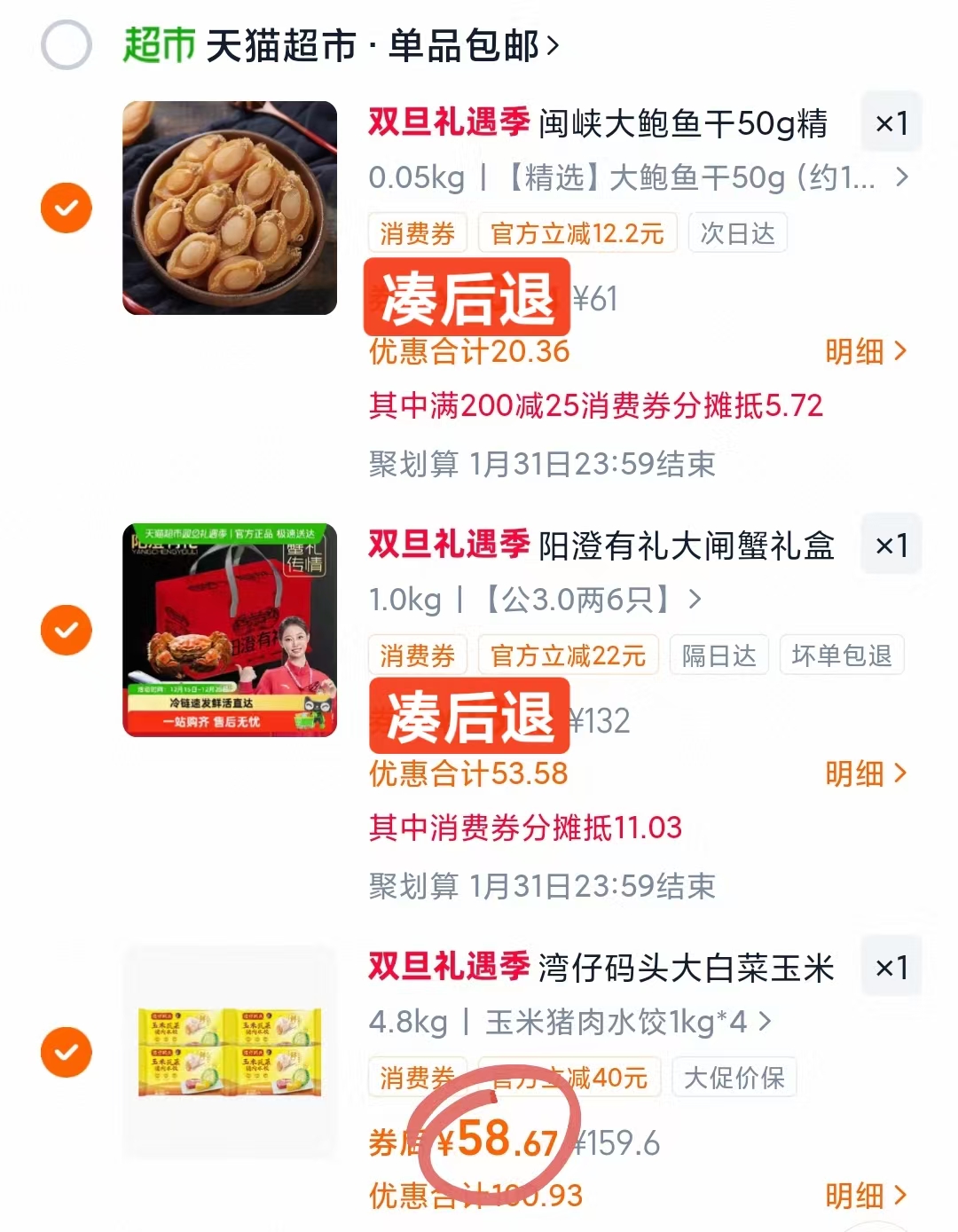Image resolution: width=958 pixels, height=1232 pixels.
Task: Click quantity ×1 on the abalone item
Action: (x=891, y=122)
